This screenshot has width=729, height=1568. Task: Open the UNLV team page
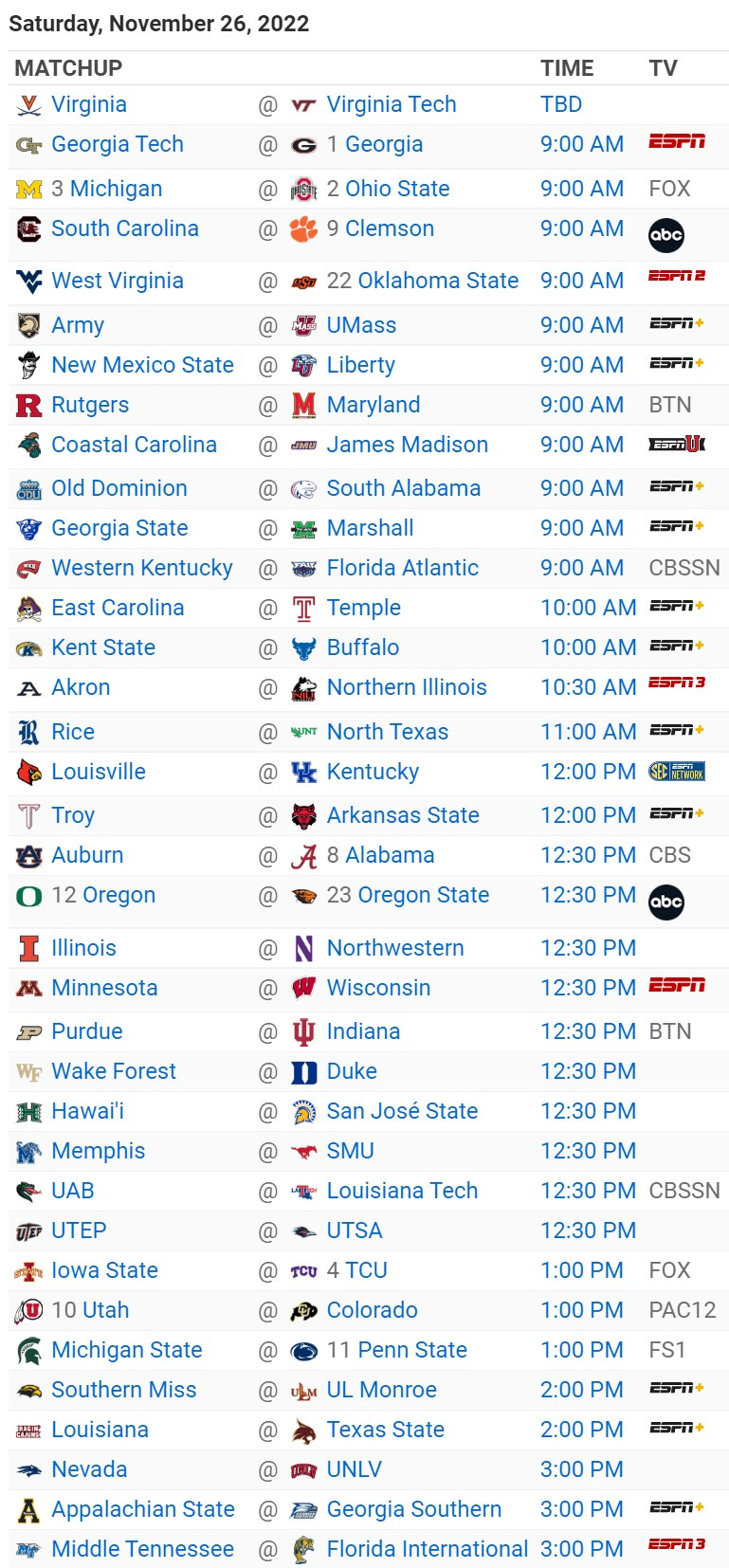[354, 1469]
